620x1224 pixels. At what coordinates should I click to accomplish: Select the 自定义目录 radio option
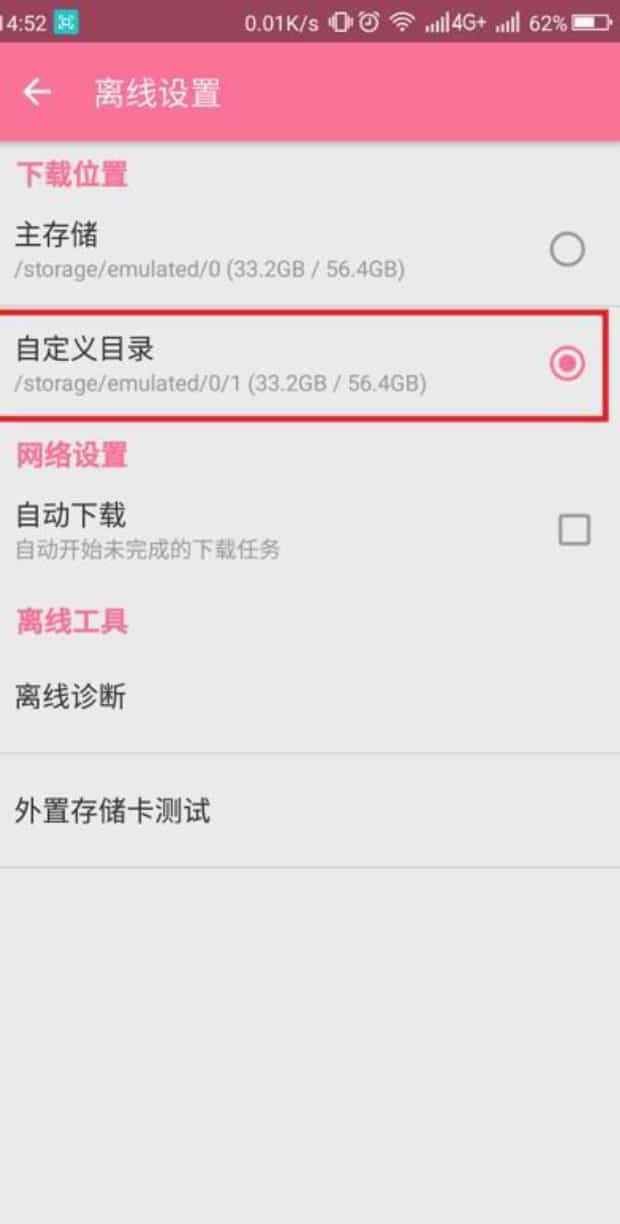click(x=567, y=363)
